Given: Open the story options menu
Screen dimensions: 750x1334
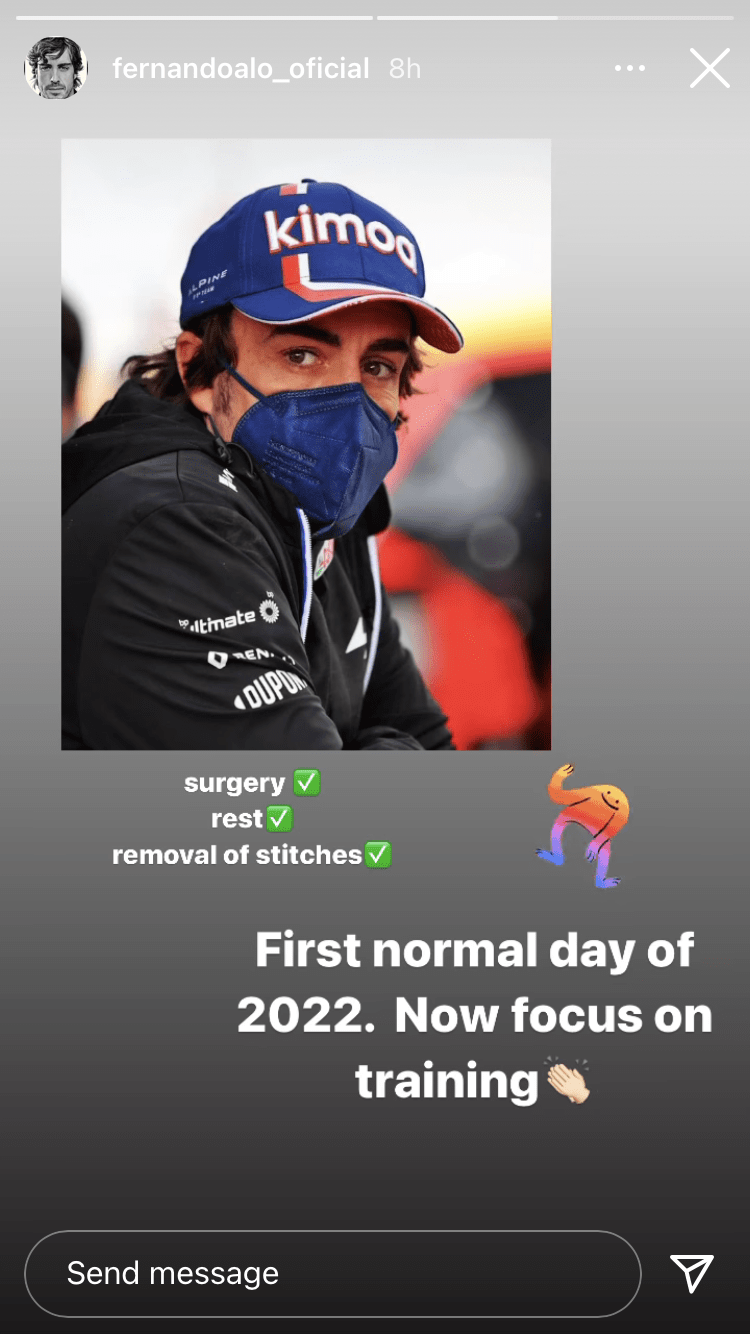Looking at the screenshot, I should (630, 69).
